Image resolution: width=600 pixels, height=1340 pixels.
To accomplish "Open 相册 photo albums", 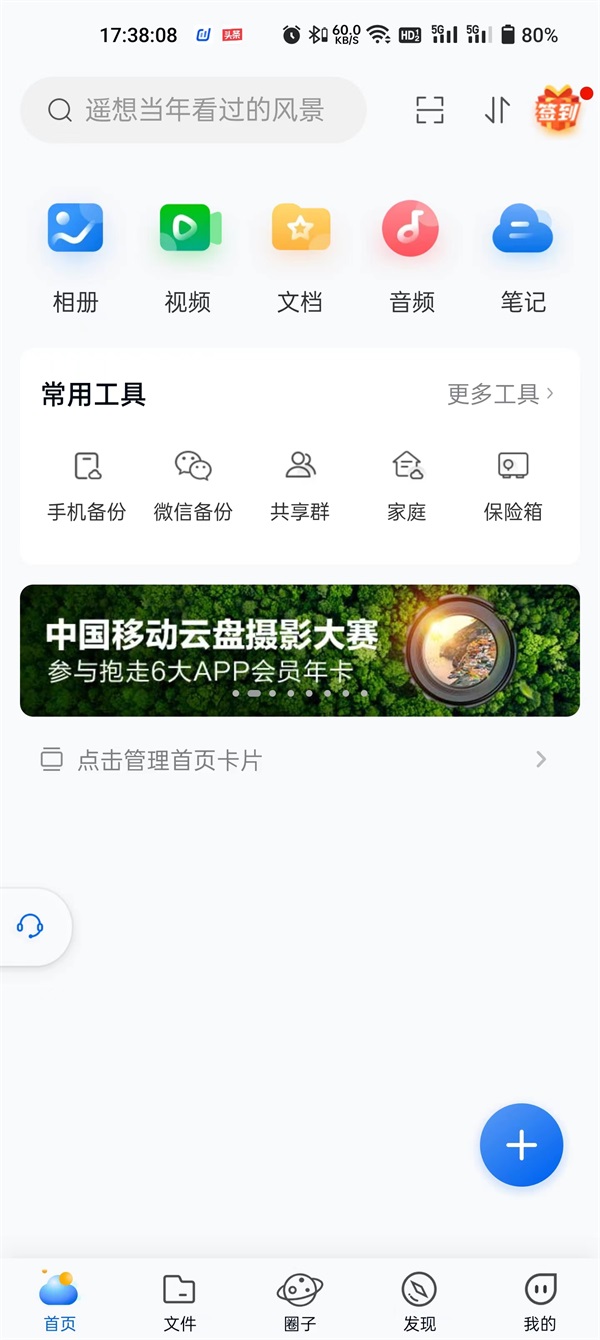I will (75, 255).
